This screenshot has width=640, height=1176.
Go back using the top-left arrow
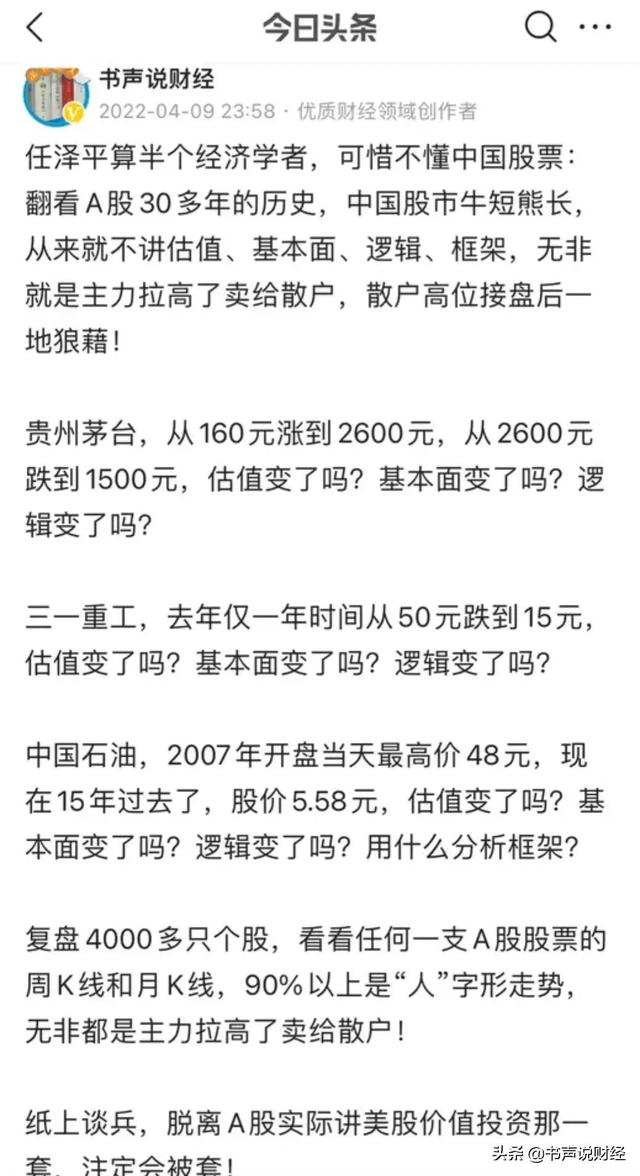(35, 28)
